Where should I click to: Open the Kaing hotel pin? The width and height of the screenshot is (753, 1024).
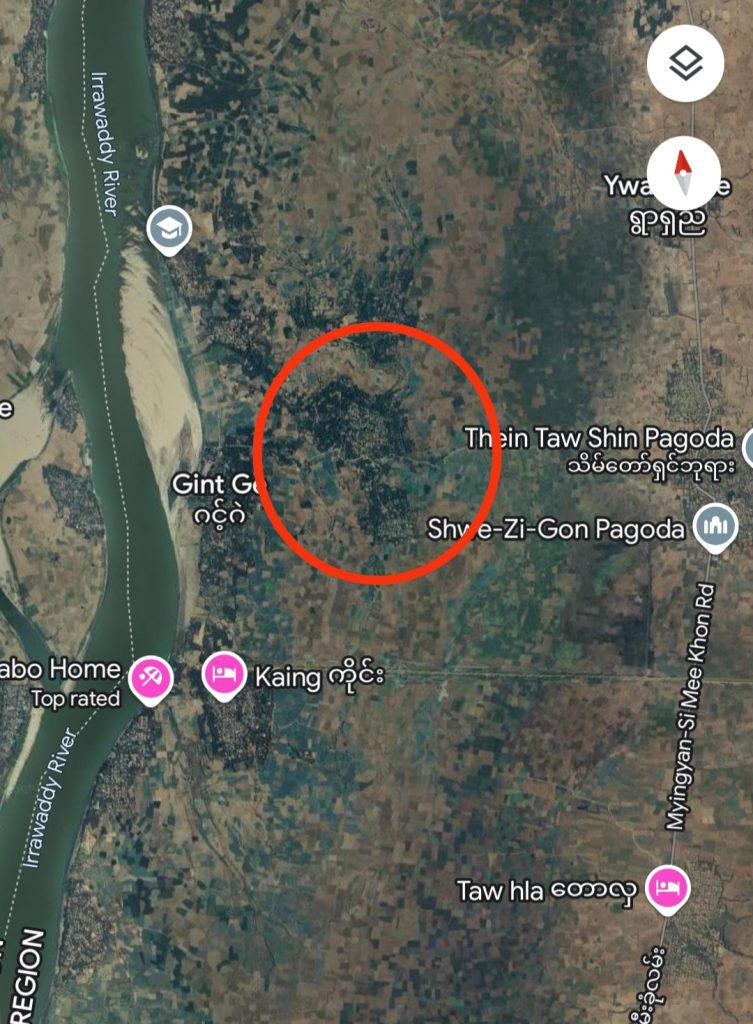[x=226, y=675]
